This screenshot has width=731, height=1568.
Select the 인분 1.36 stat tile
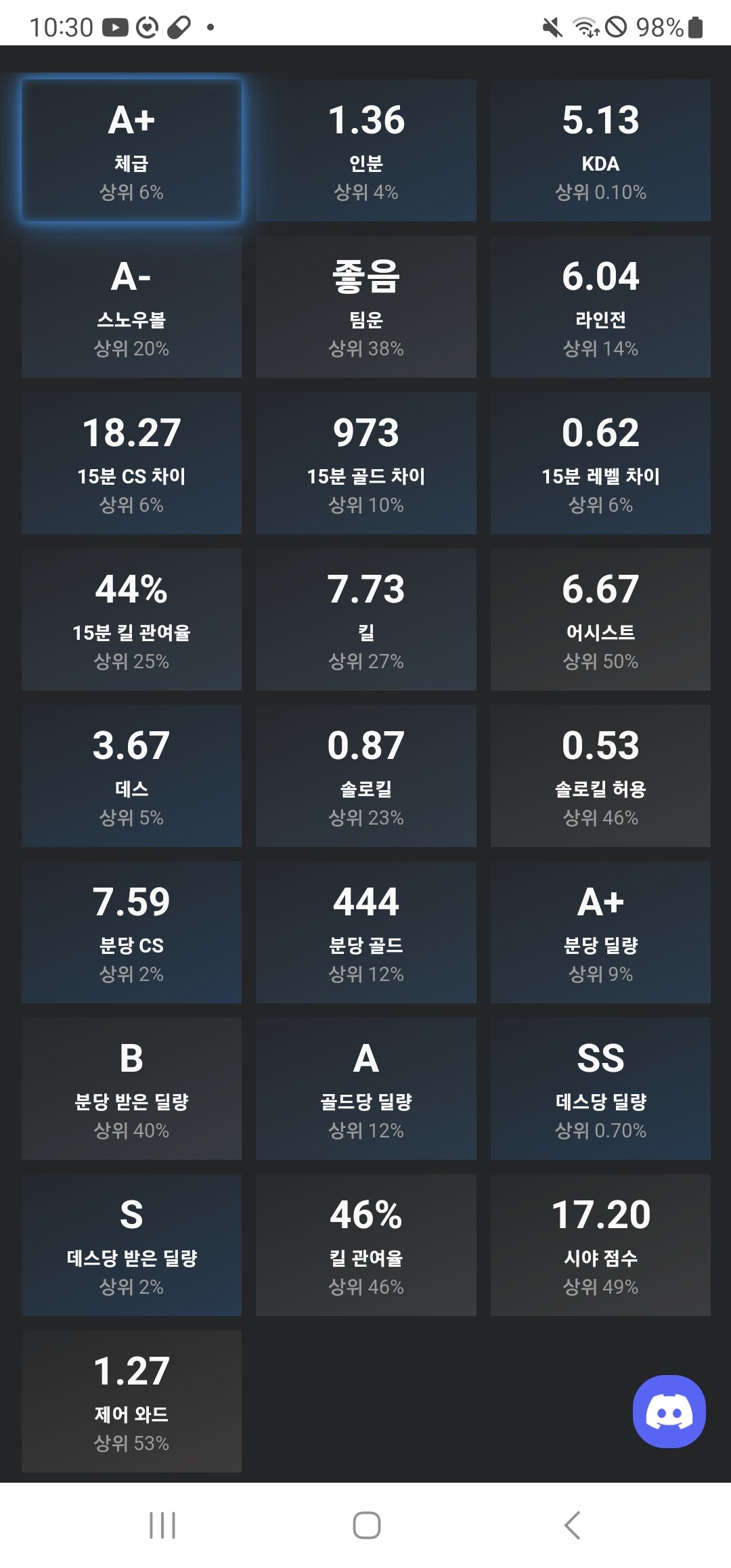pos(365,150)
